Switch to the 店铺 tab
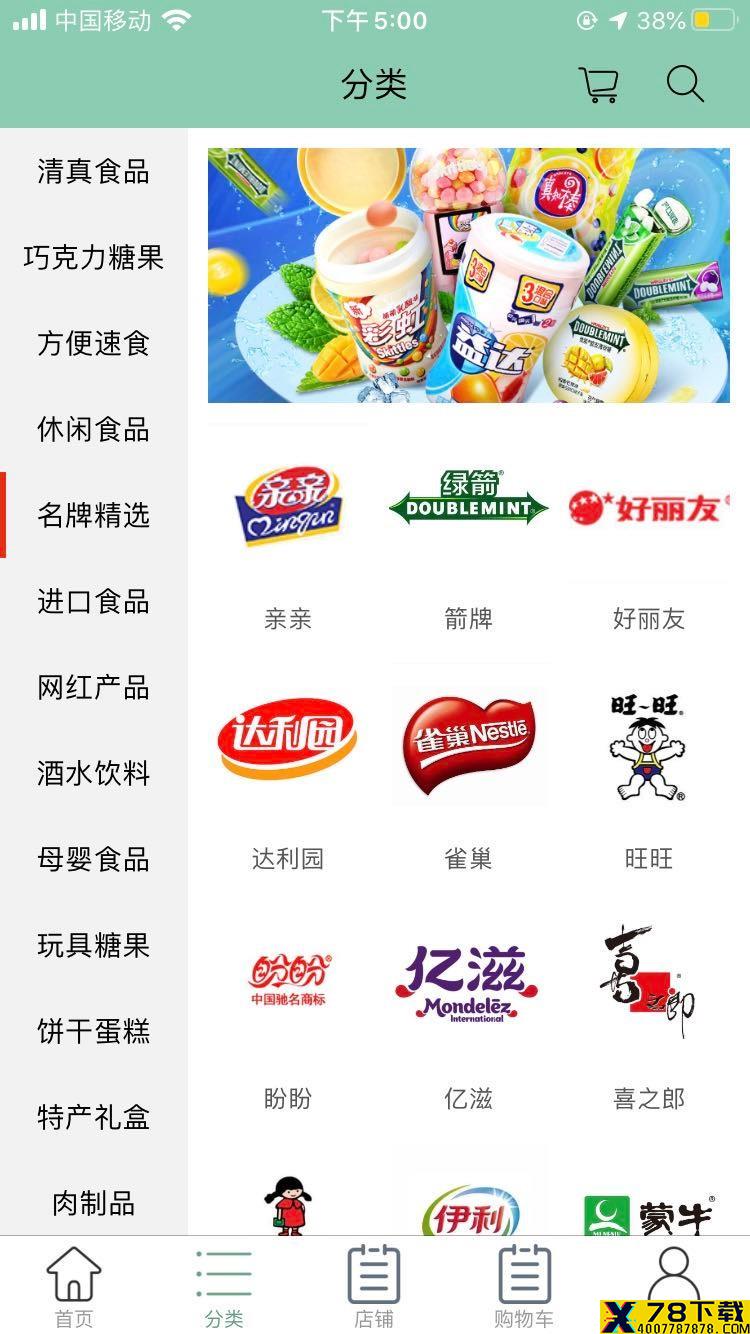750x1334 pixels. (374, 1286)
